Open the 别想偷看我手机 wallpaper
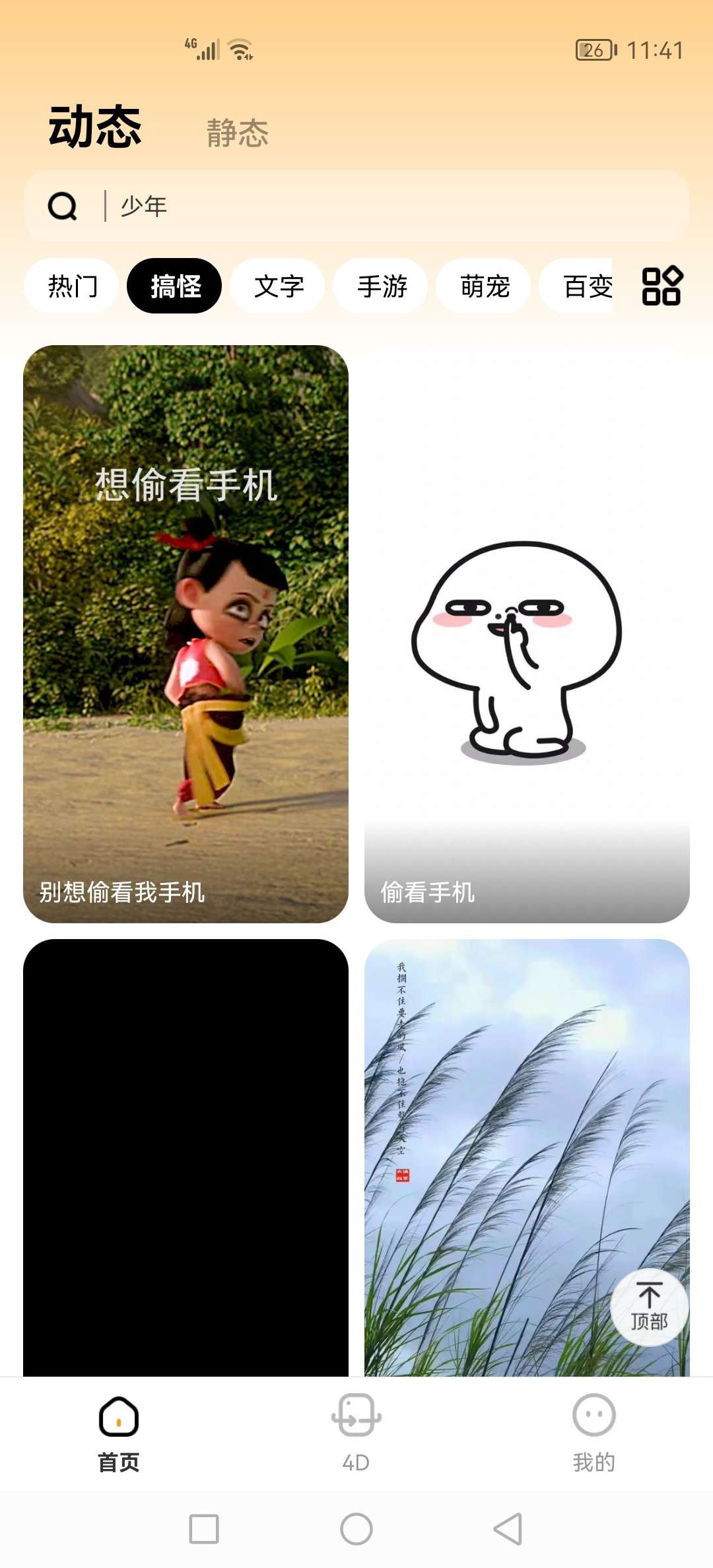The width and height of the screenshot is (713, 1568). pos(186,634)
